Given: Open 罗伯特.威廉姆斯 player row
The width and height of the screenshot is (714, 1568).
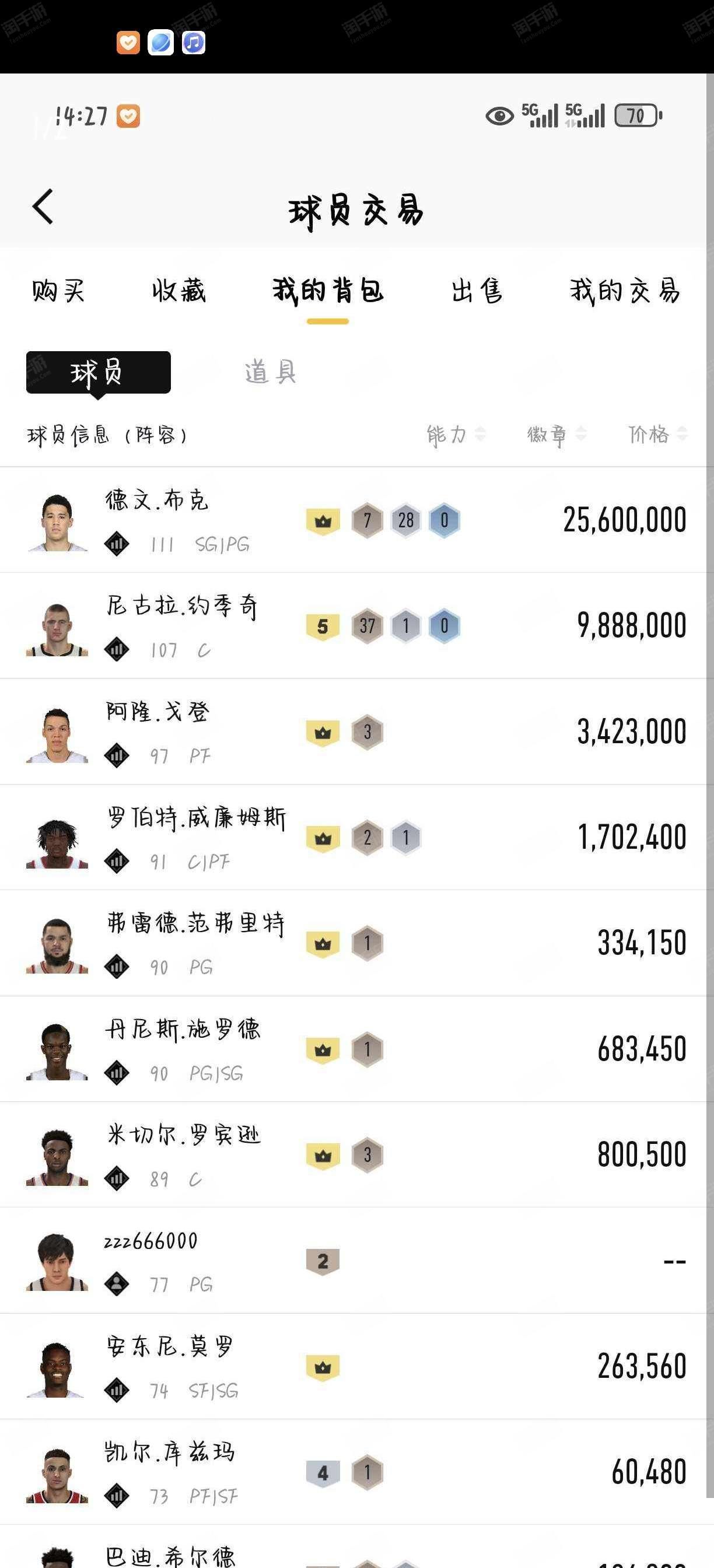Looking at the screenshot, I should point(356,838).
